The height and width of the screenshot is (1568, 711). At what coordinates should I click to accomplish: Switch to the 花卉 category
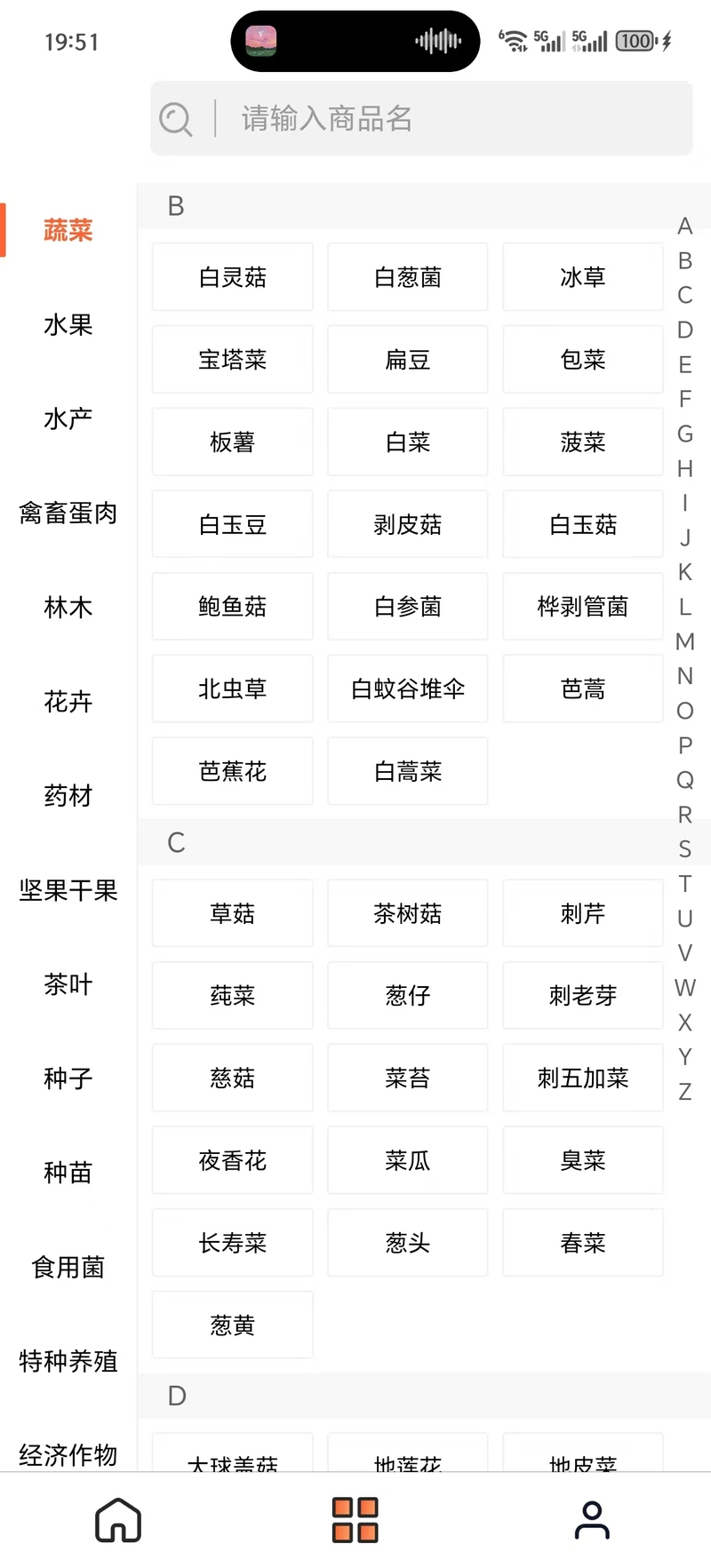click(x=68, y=702)
